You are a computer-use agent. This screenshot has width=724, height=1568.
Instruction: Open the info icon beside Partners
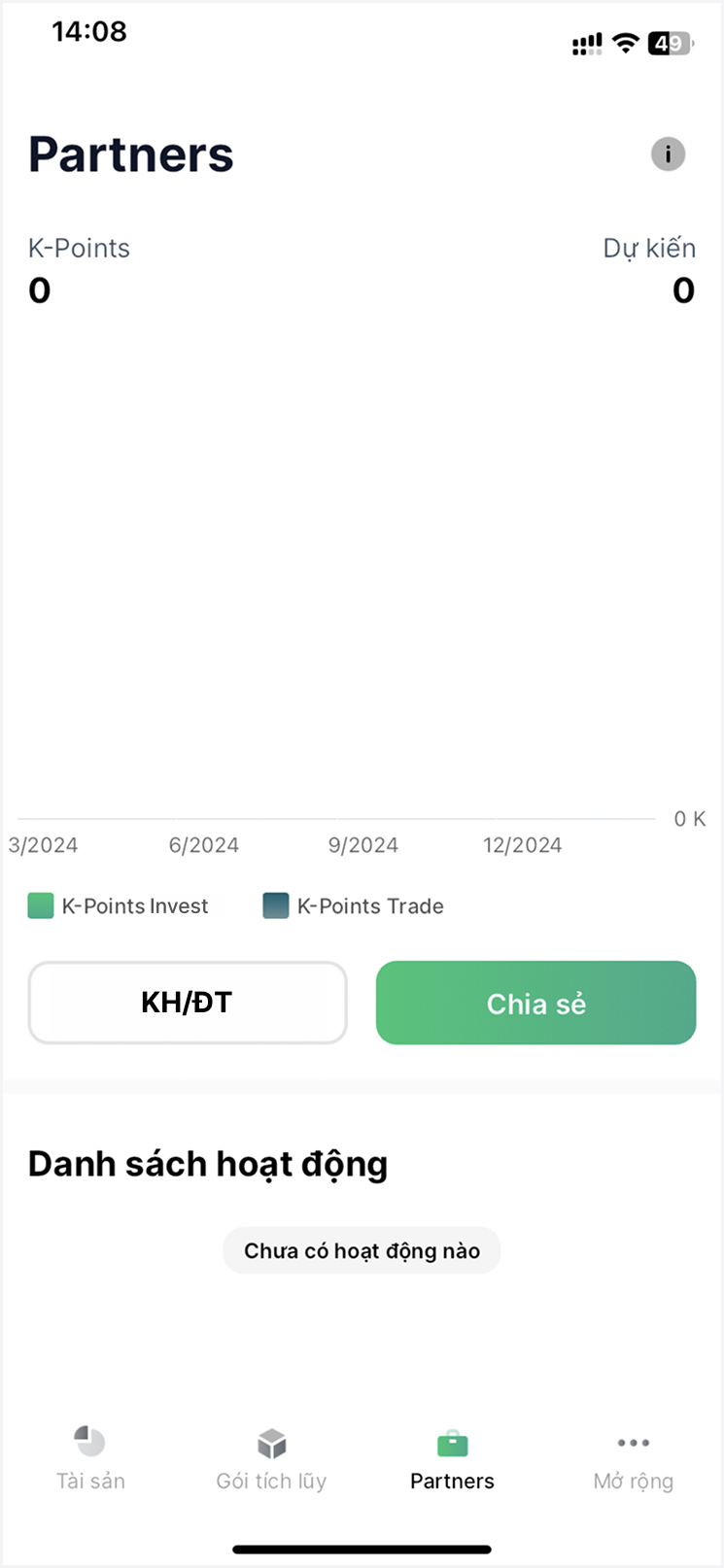pos(668,153)
